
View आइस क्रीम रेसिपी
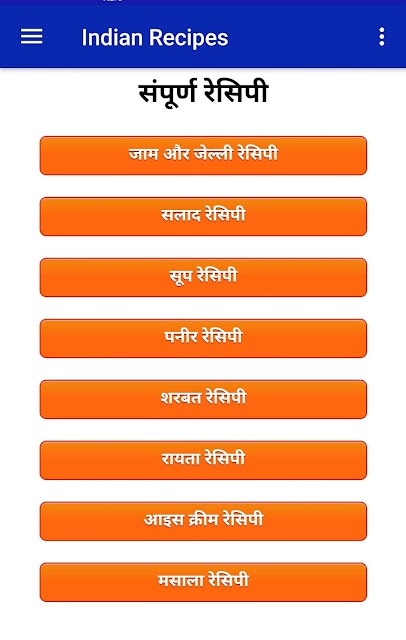pyautogui.click(x=203, y=521)
